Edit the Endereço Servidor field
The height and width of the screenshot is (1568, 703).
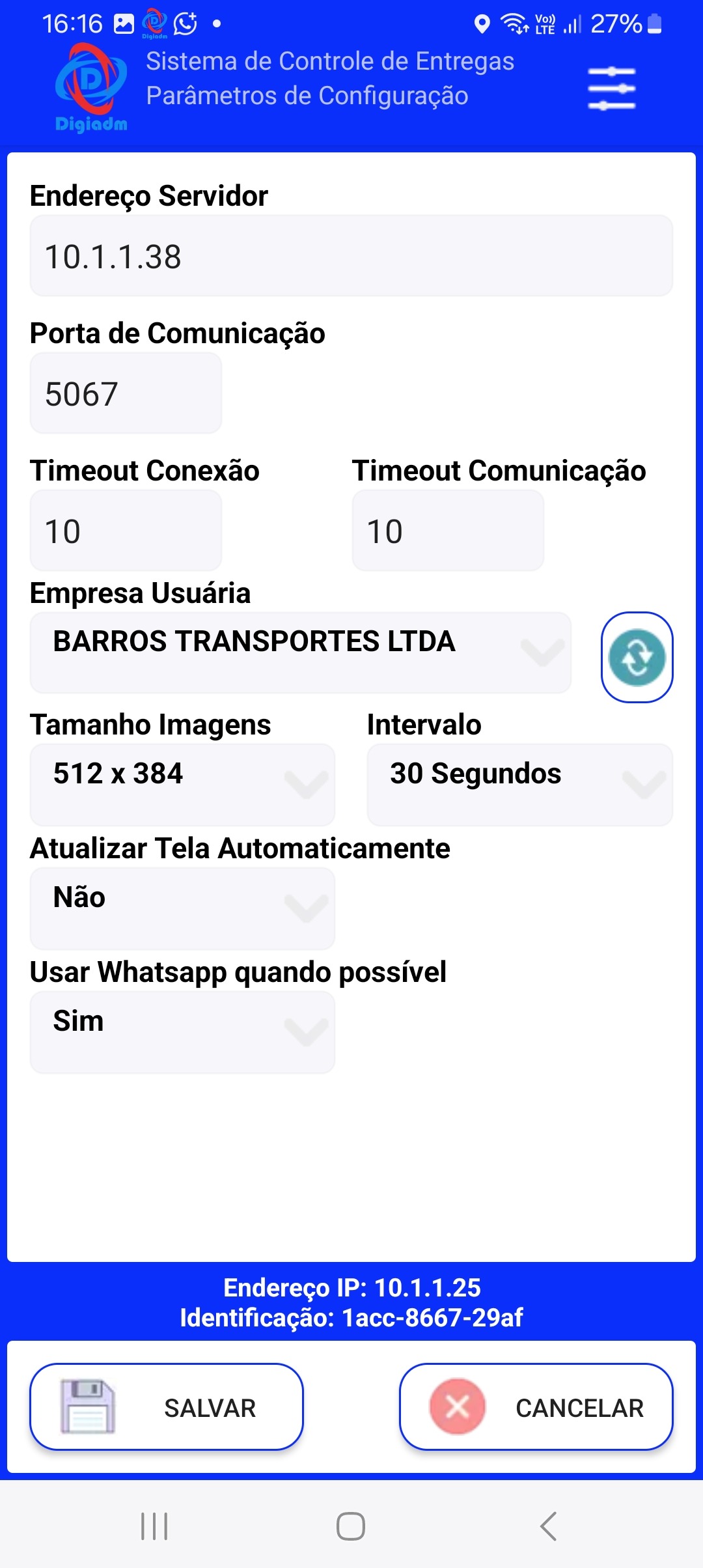click(351, 256)
